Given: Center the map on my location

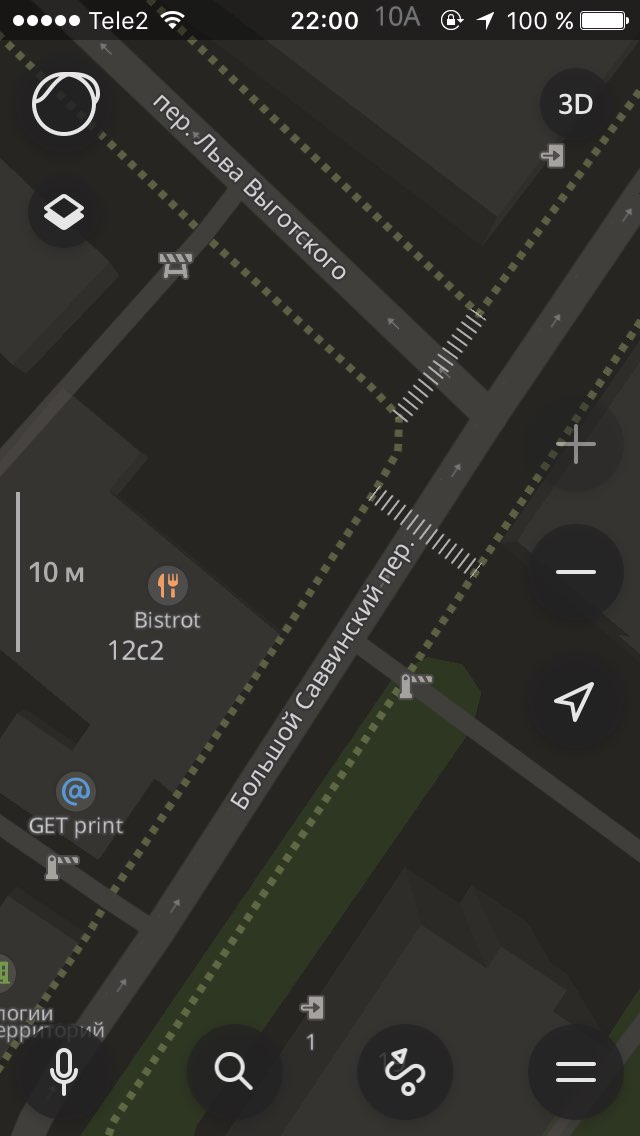Looking at the screenshot, I should coord(575,700).
